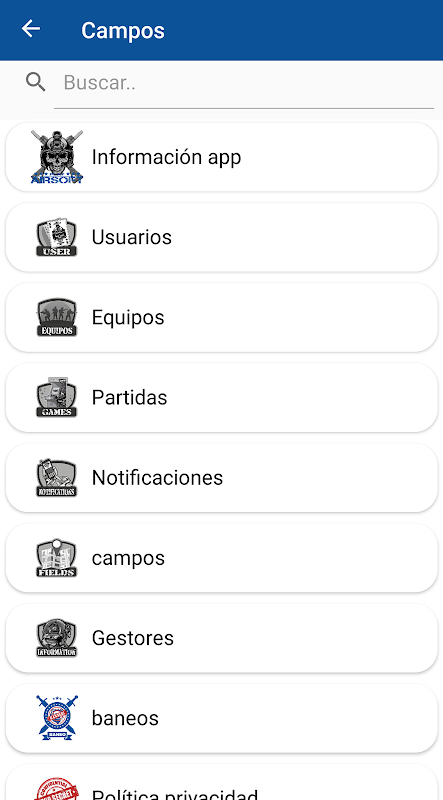Open the baneos entry
This screenshot has height=800, width=443.
coord(222,718)
